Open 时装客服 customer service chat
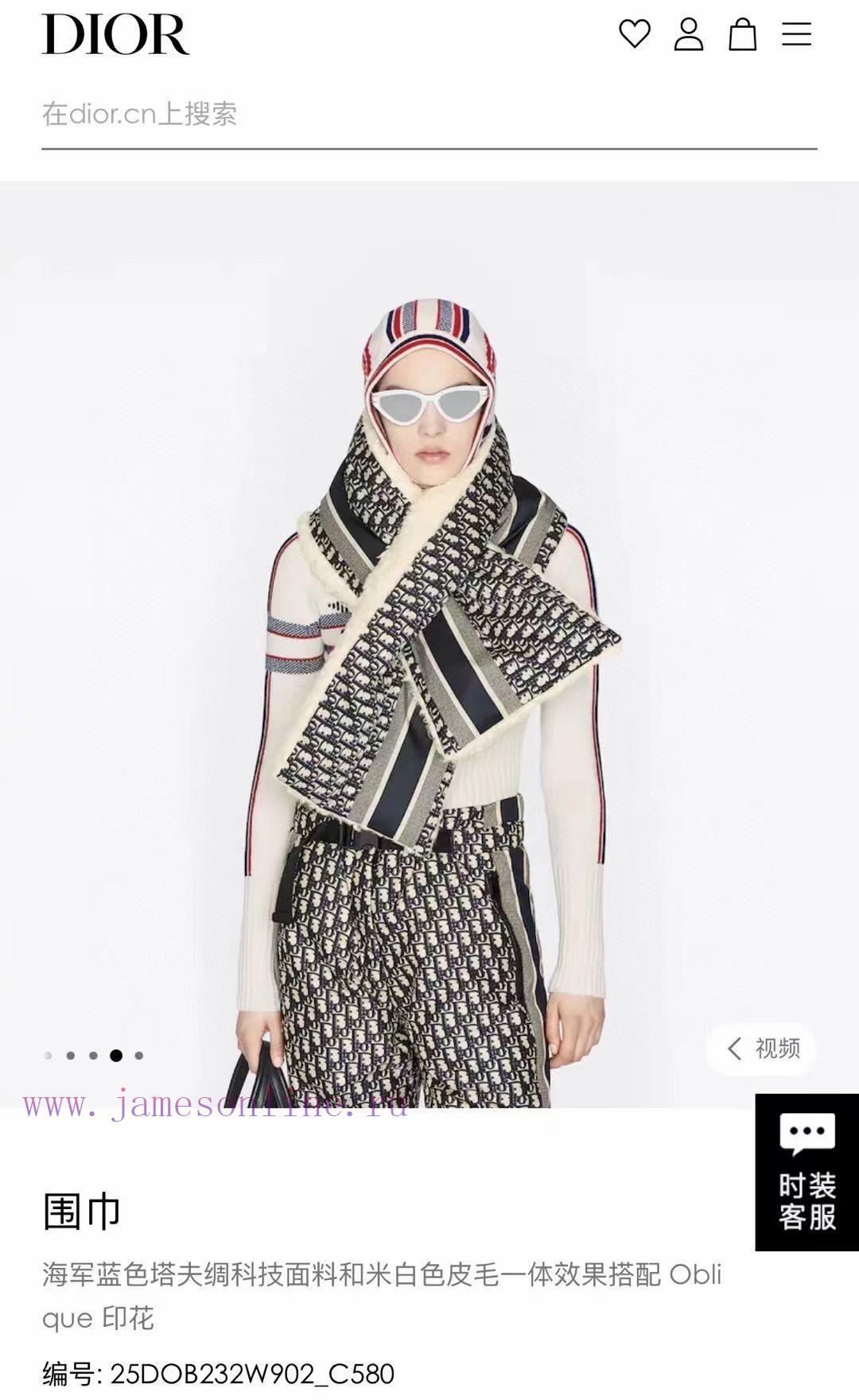Viewport: 859px width, 1400px height. click(x=807, y=1172)
